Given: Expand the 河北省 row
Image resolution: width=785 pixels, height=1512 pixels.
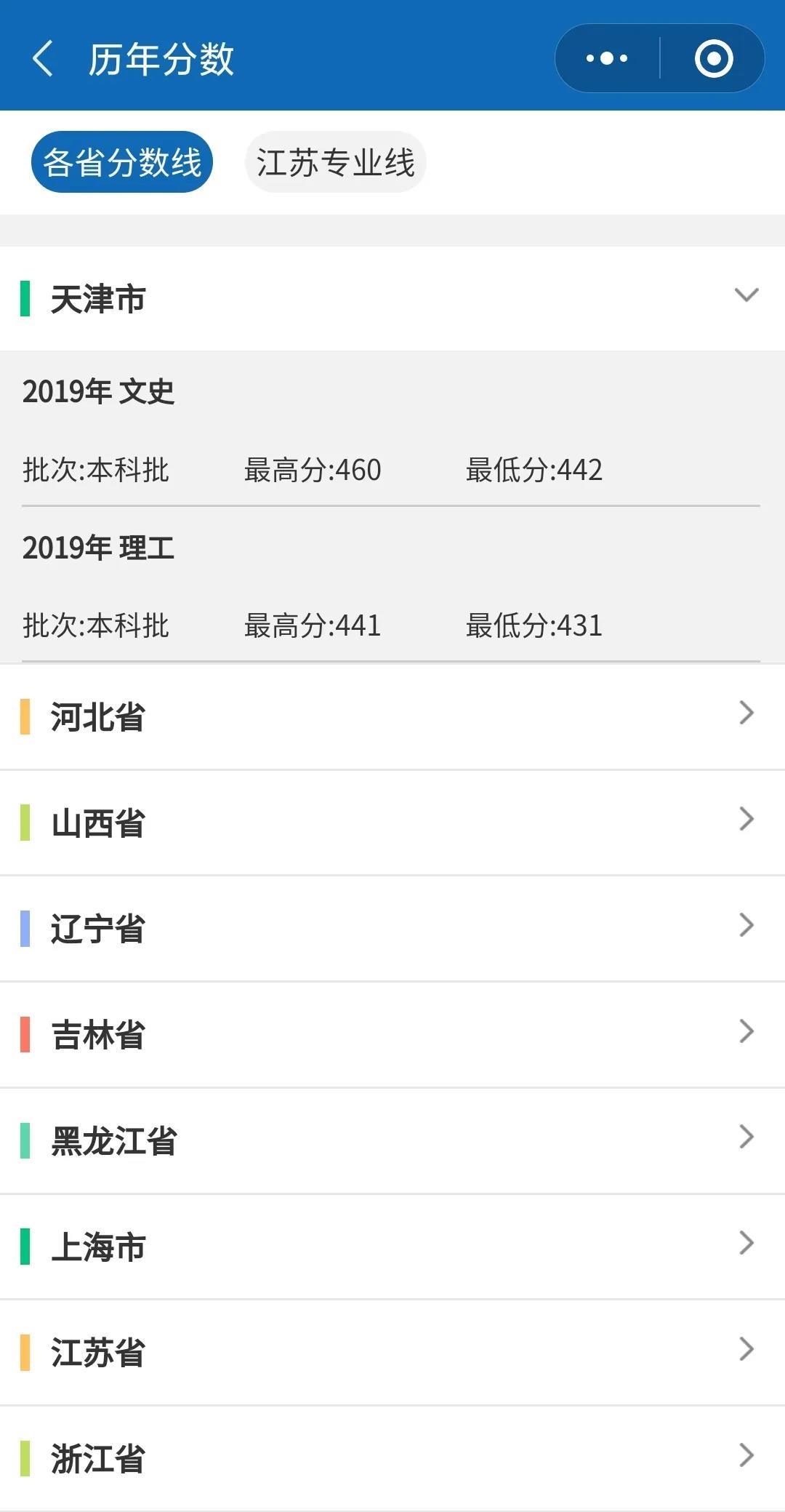Looking at the screenshot, I should pos(392,716).
